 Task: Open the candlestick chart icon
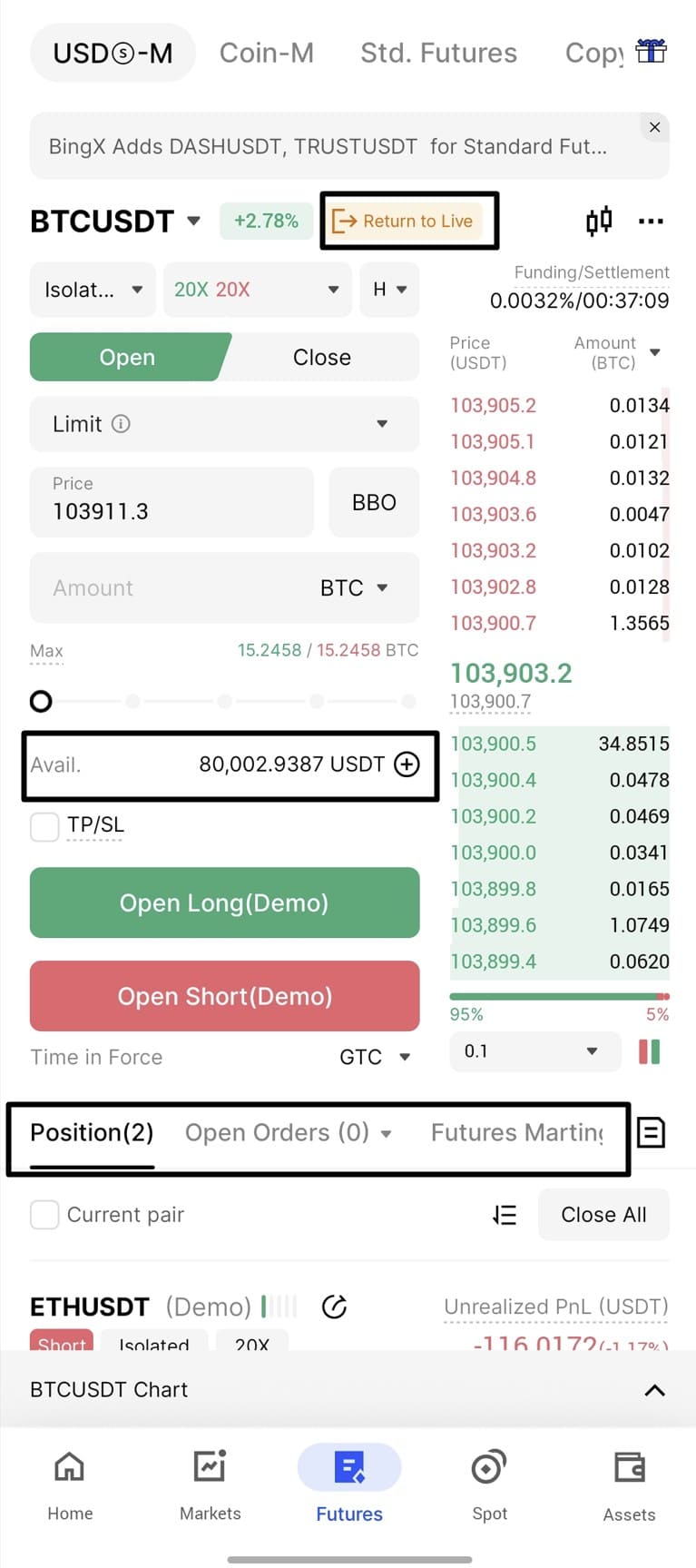(x=599, y=221)
